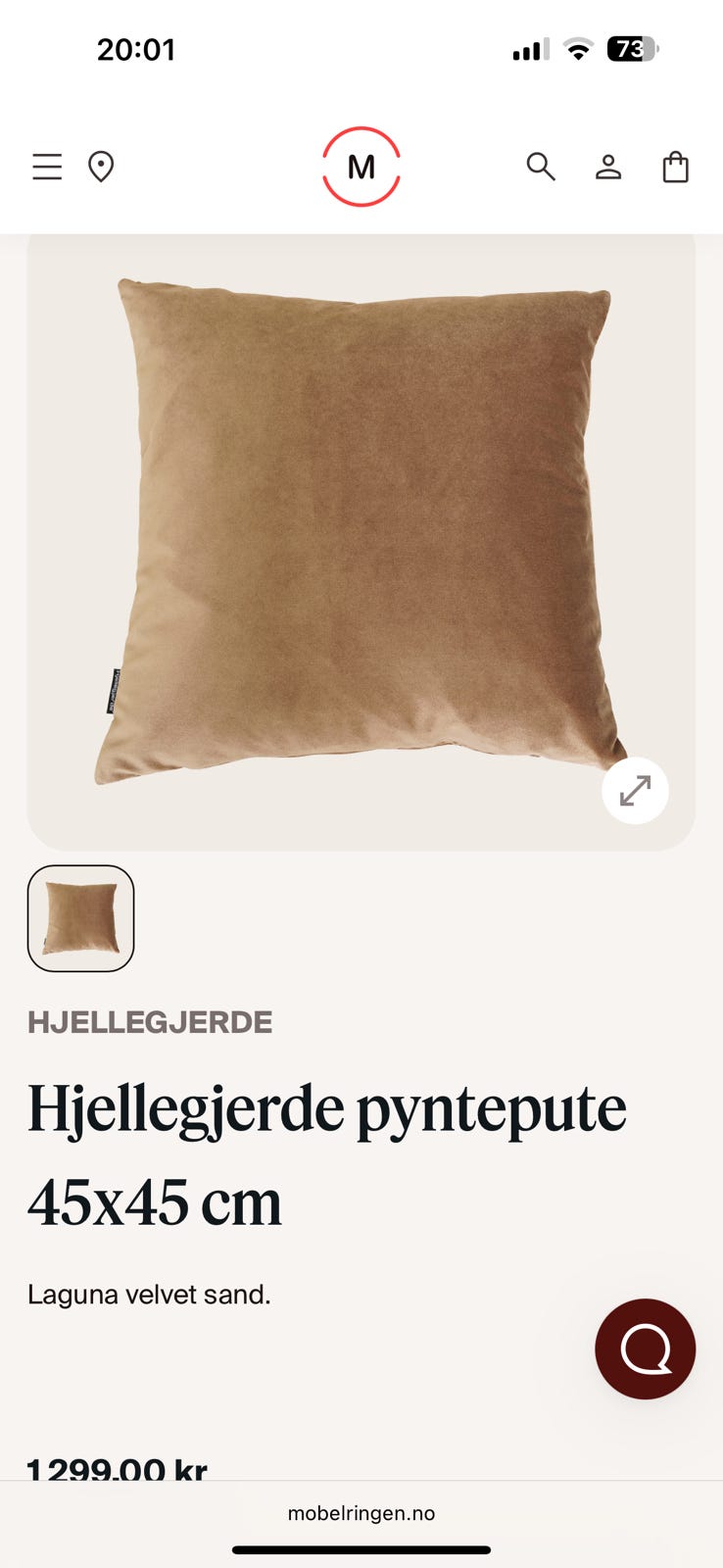Screen dimensions: 723x1568
Task: Expand the pillow image to fullscreen
Action: pos(635,791)
